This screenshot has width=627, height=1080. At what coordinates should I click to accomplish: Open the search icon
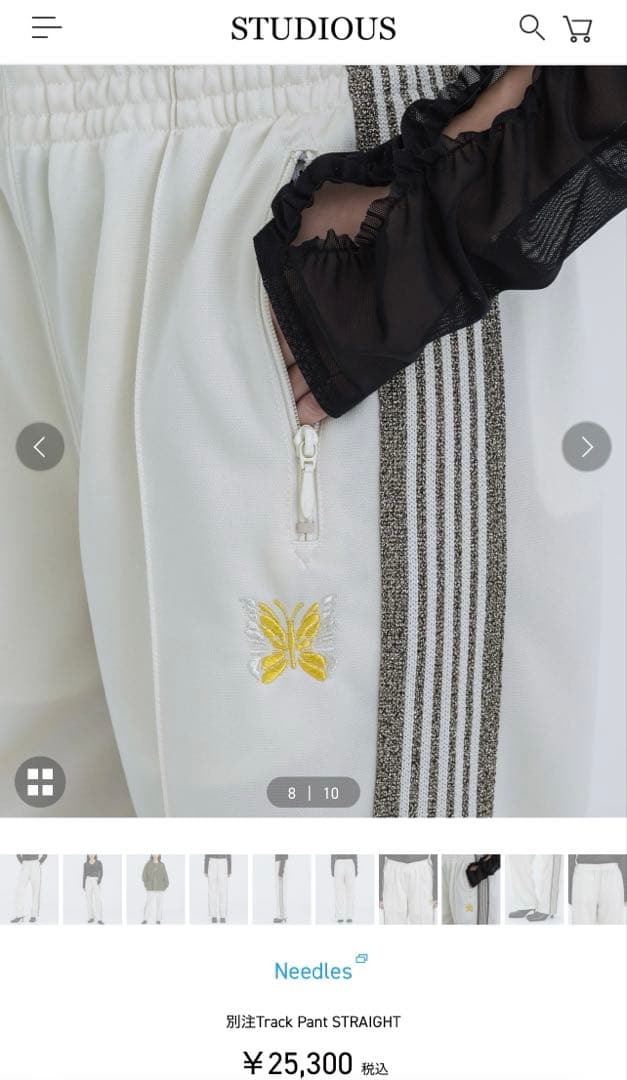531,27
